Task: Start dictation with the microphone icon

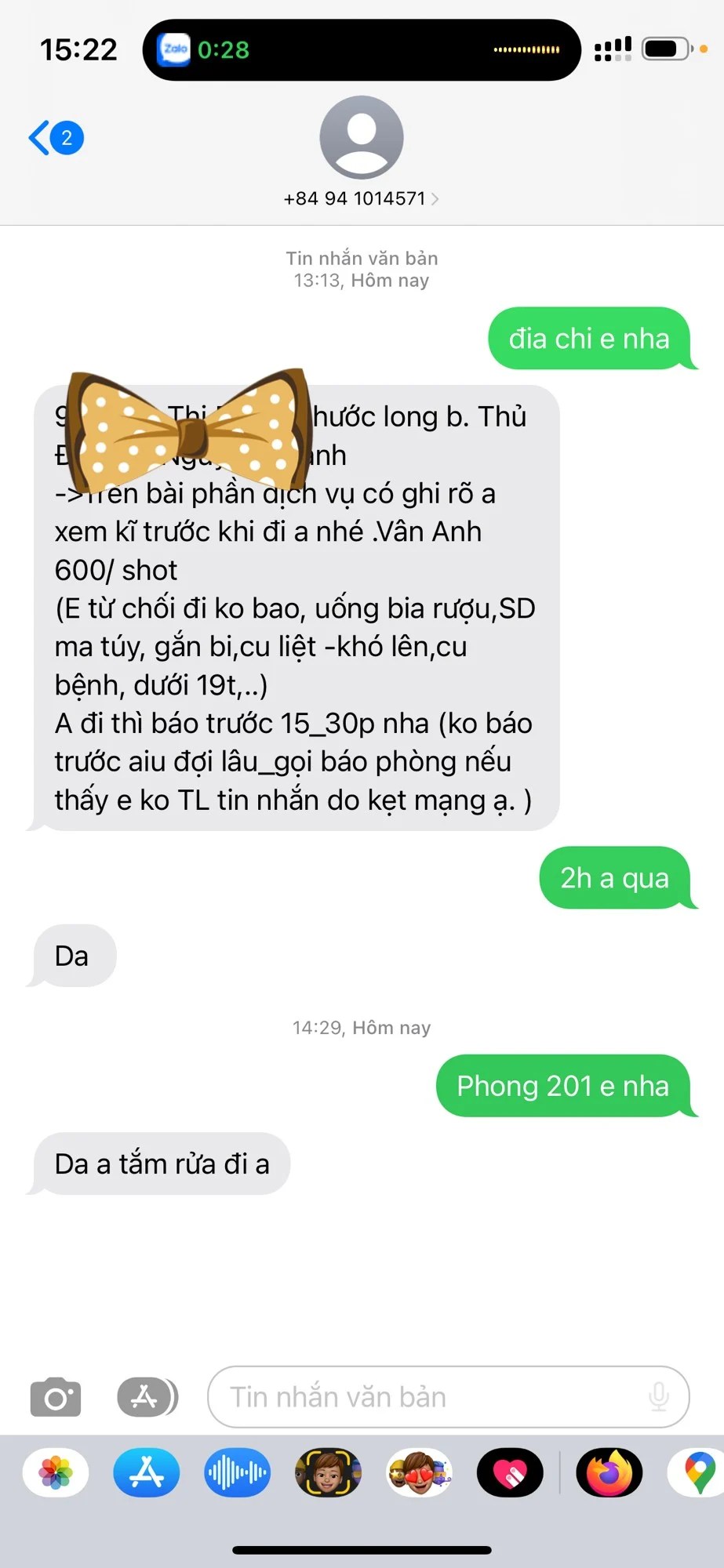Action: tap(659, 1397)
